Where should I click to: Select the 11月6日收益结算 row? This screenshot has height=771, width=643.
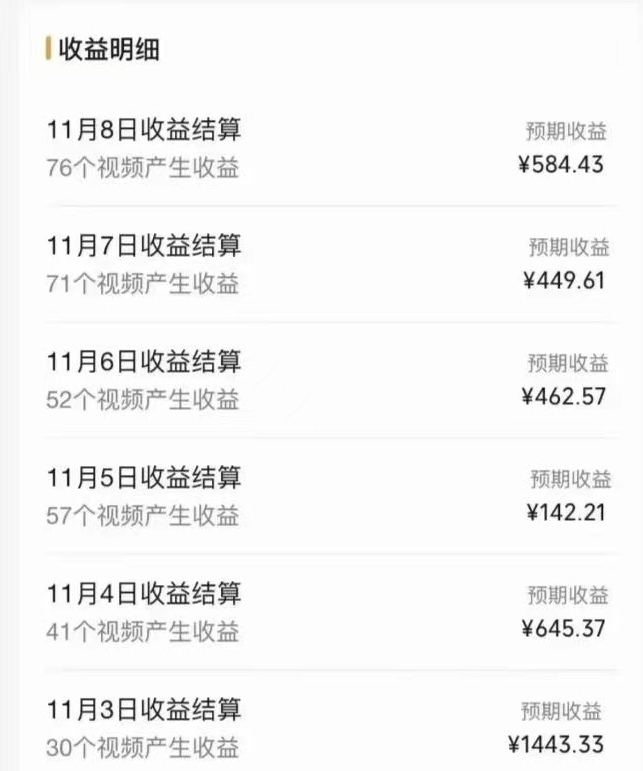point(144,362)
